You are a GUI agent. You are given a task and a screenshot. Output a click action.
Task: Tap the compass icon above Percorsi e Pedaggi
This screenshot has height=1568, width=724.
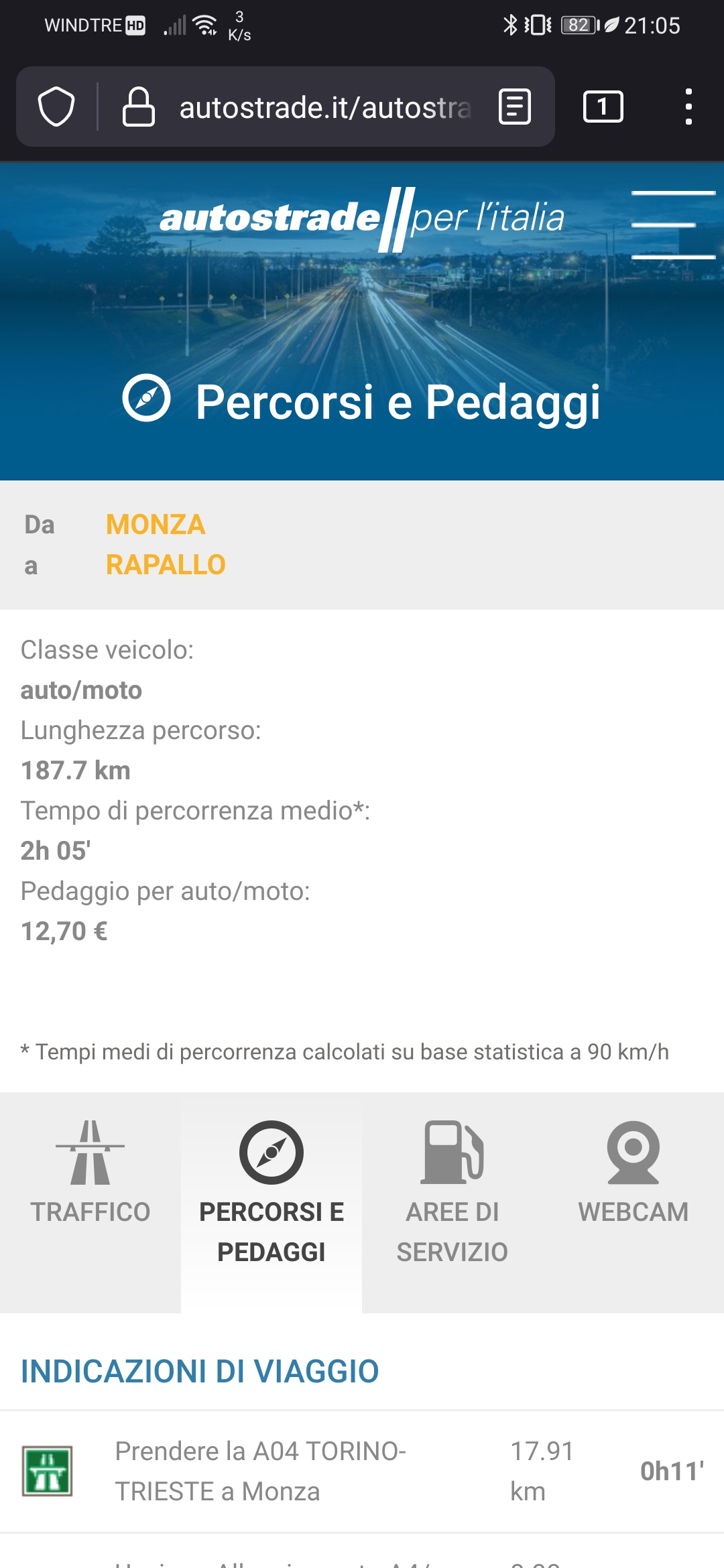click(271, 1153)
